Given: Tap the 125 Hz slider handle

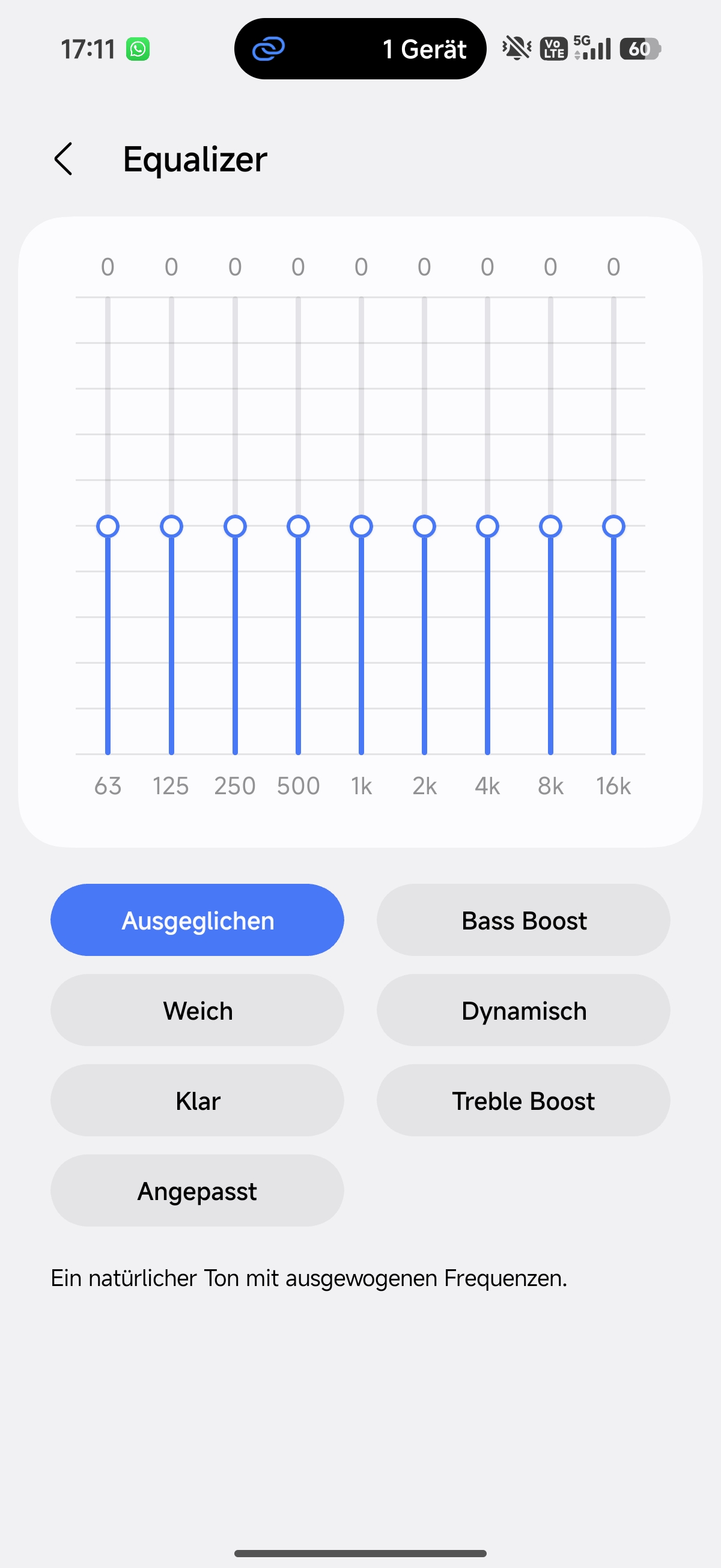Looking at the screenshot, I should pos(172,527).
